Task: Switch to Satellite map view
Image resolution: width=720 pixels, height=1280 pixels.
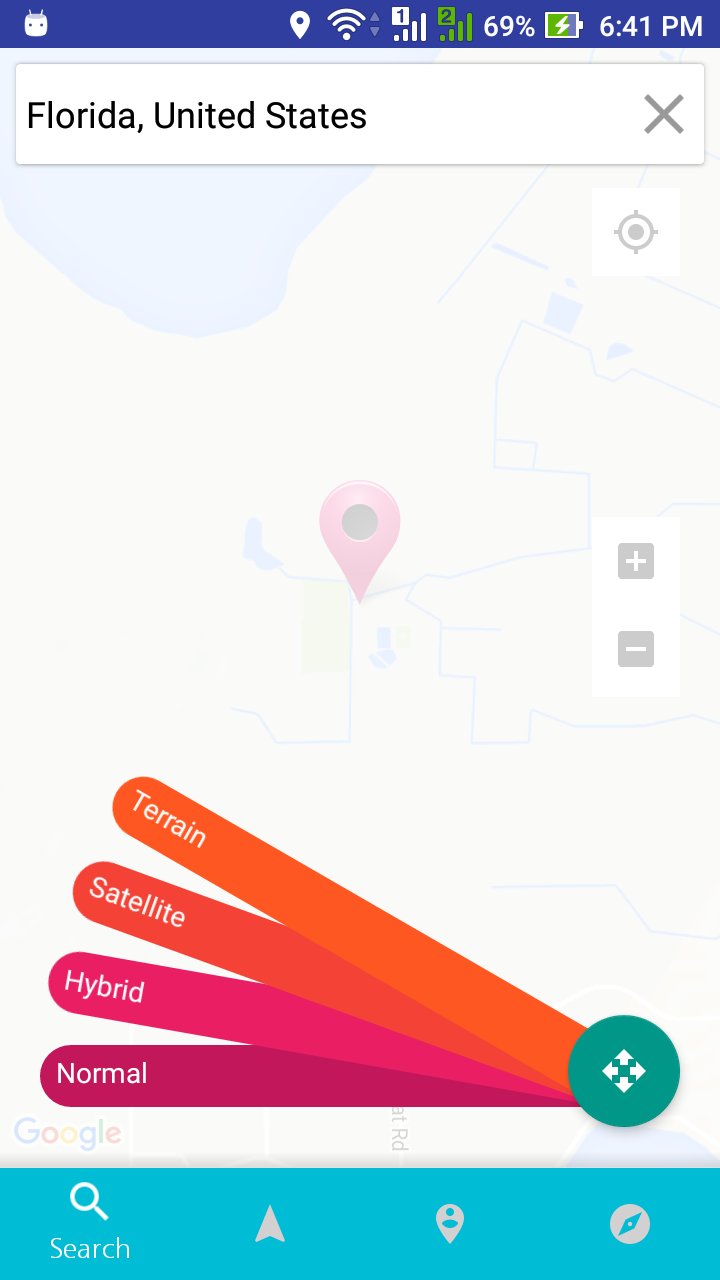Action: tap(138, 901)
